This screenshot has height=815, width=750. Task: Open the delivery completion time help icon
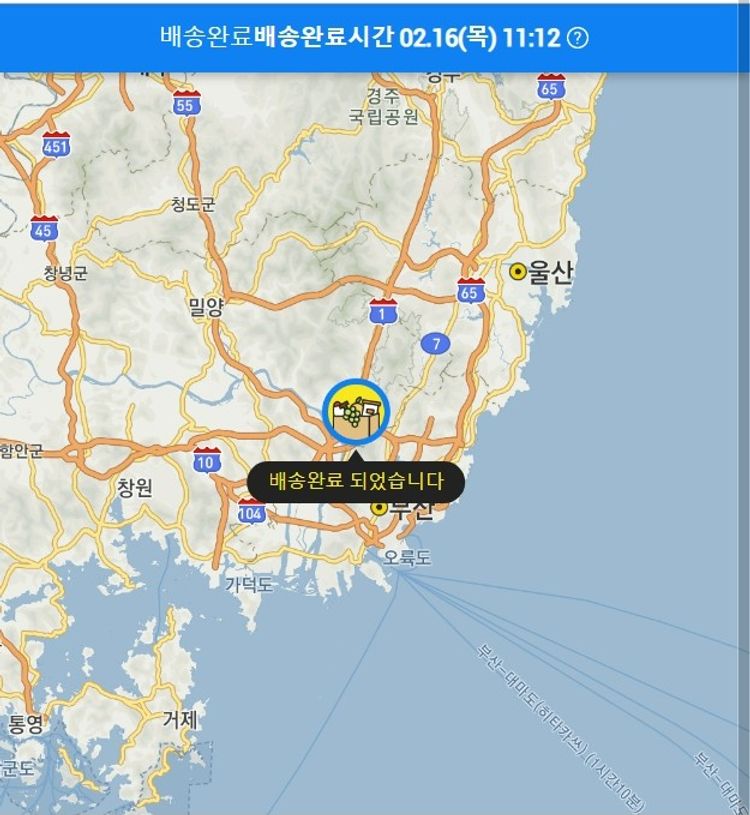[578, 38]
